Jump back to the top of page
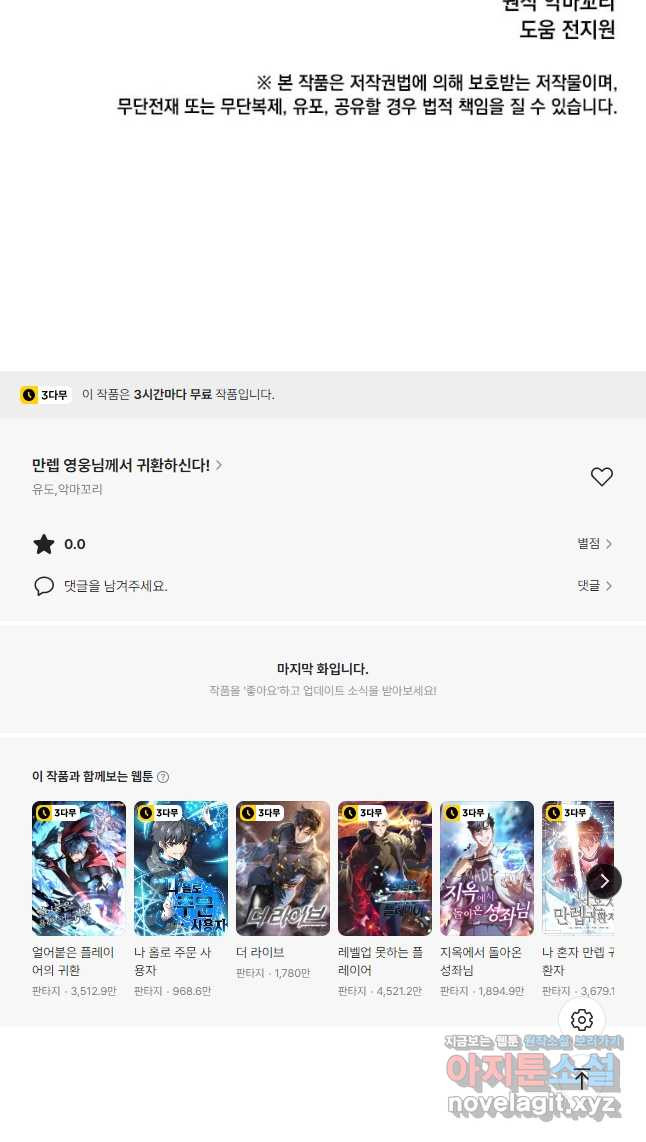The height and width of the screenshot is (1142, 646). pyautogui.click(x=582, y=1079)
